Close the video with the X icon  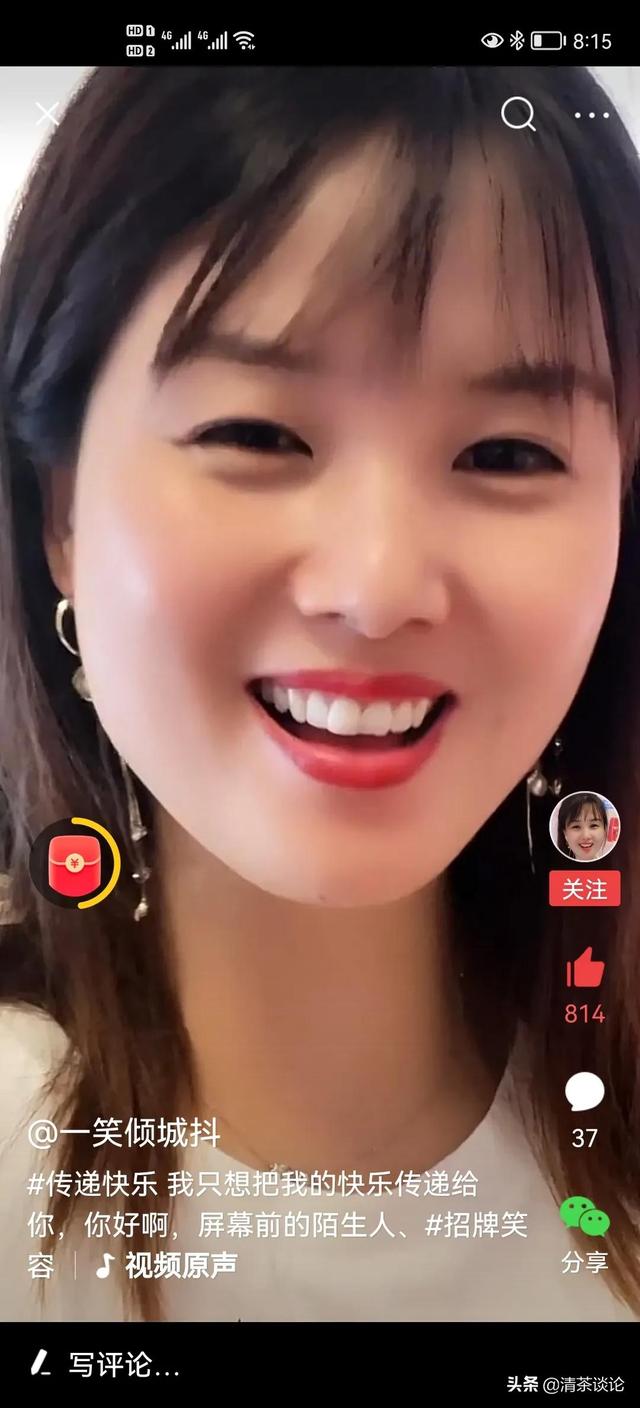point(47,114)
